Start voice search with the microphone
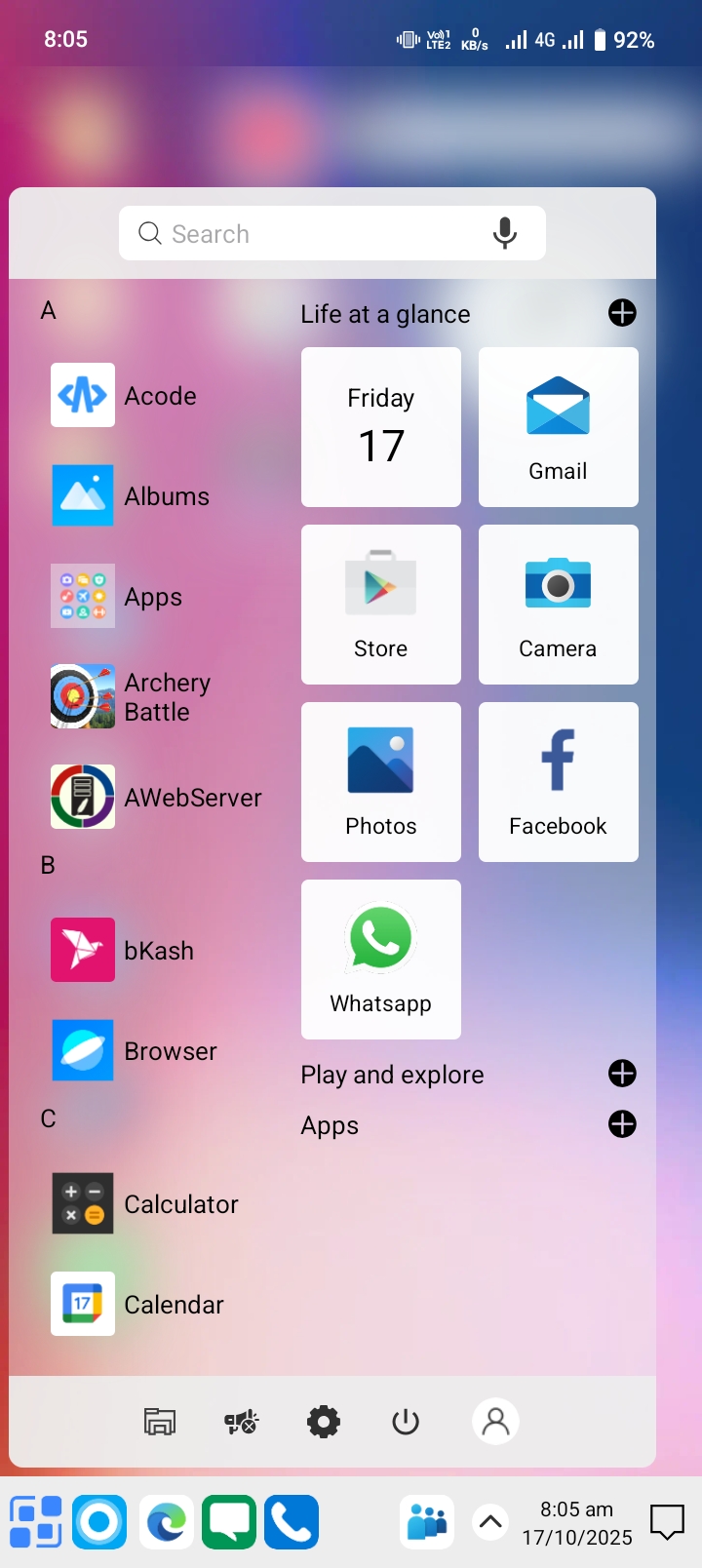This screenshot has height=1568, width=702. [504, 234]
